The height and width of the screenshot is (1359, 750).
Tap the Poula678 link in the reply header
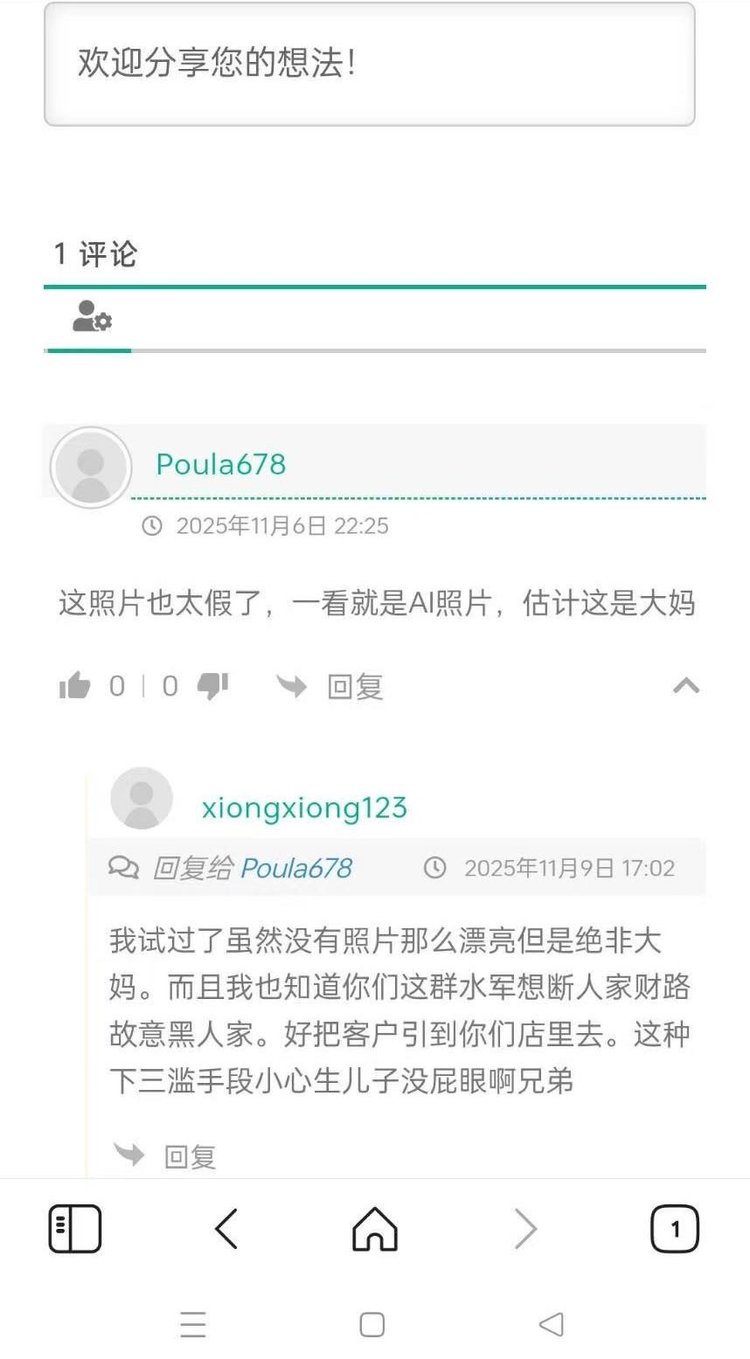[x=296, y=868]
